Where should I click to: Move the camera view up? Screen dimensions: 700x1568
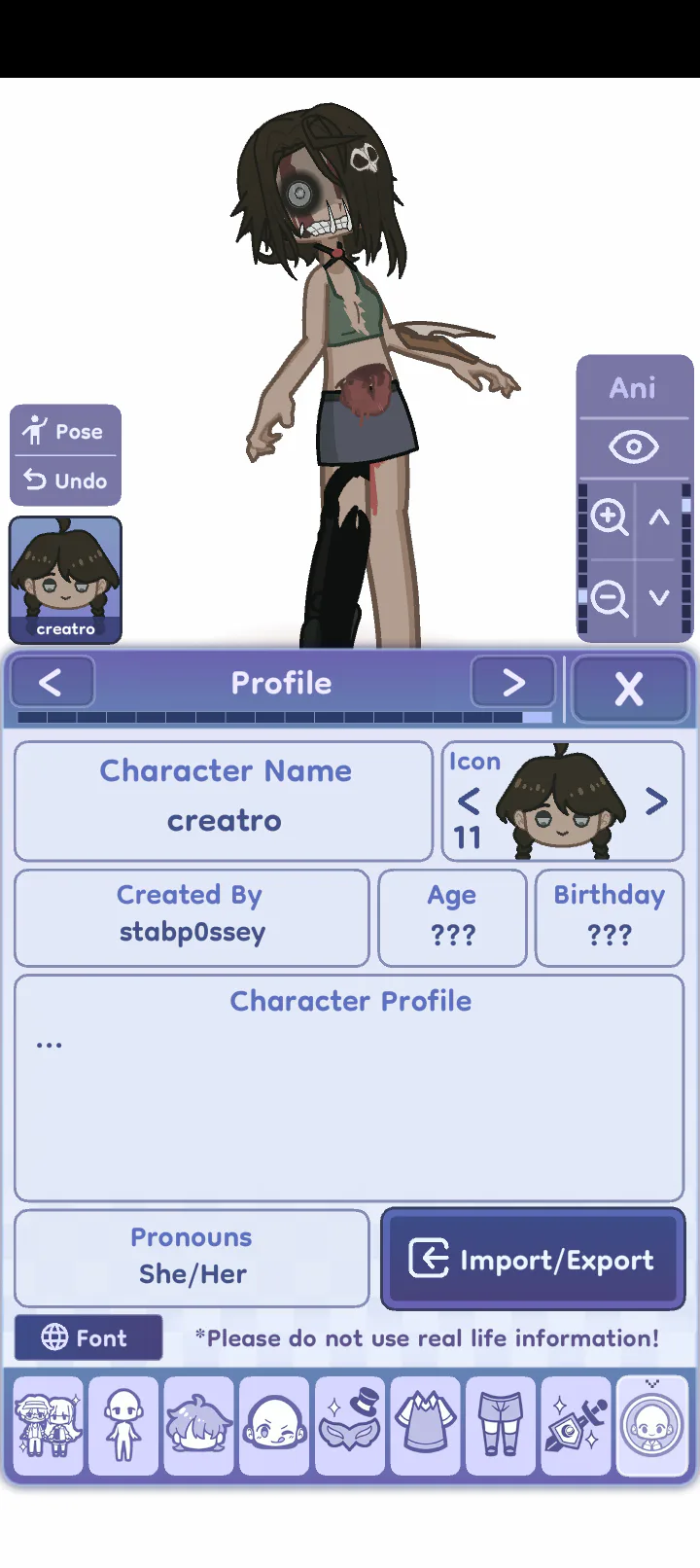[x=660, y=517]
